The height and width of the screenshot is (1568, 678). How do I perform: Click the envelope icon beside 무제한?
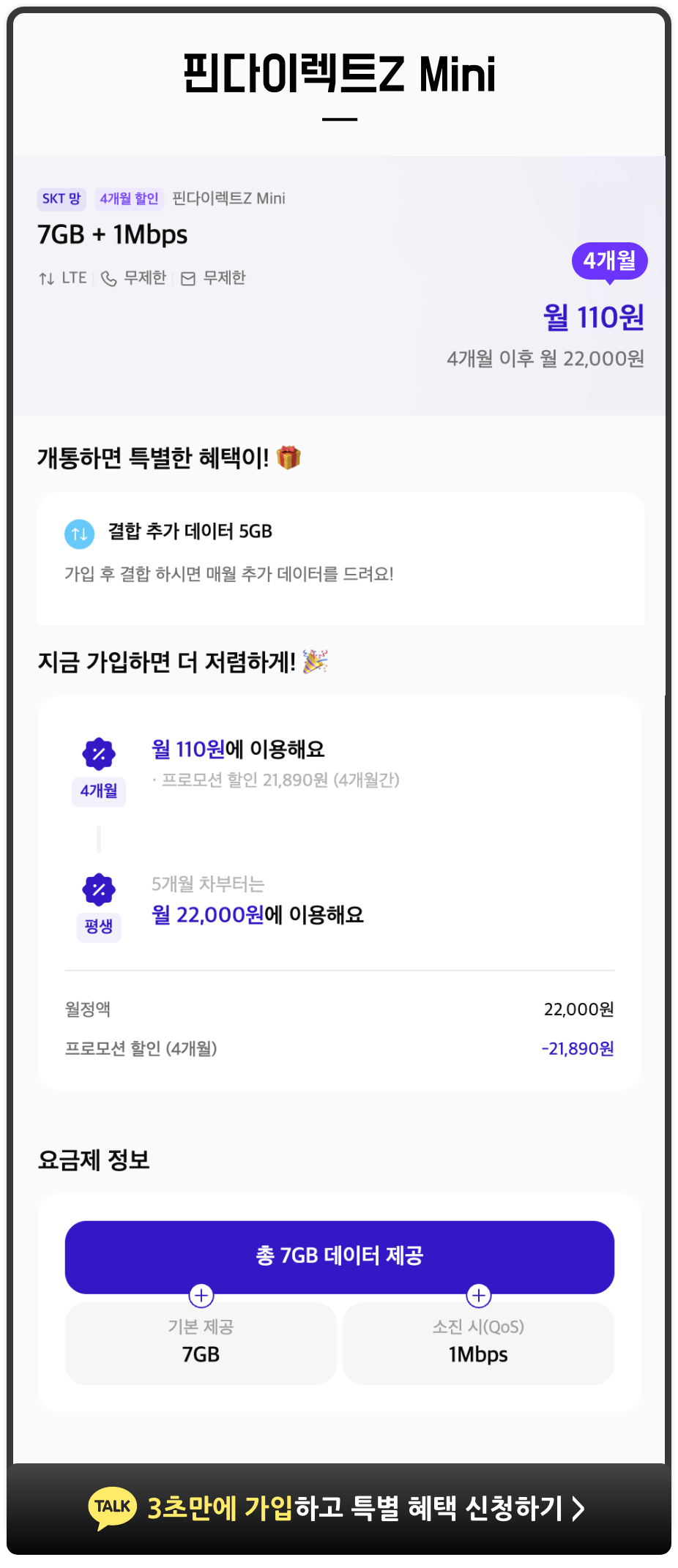pyautogui.click(x=188, y=278)
